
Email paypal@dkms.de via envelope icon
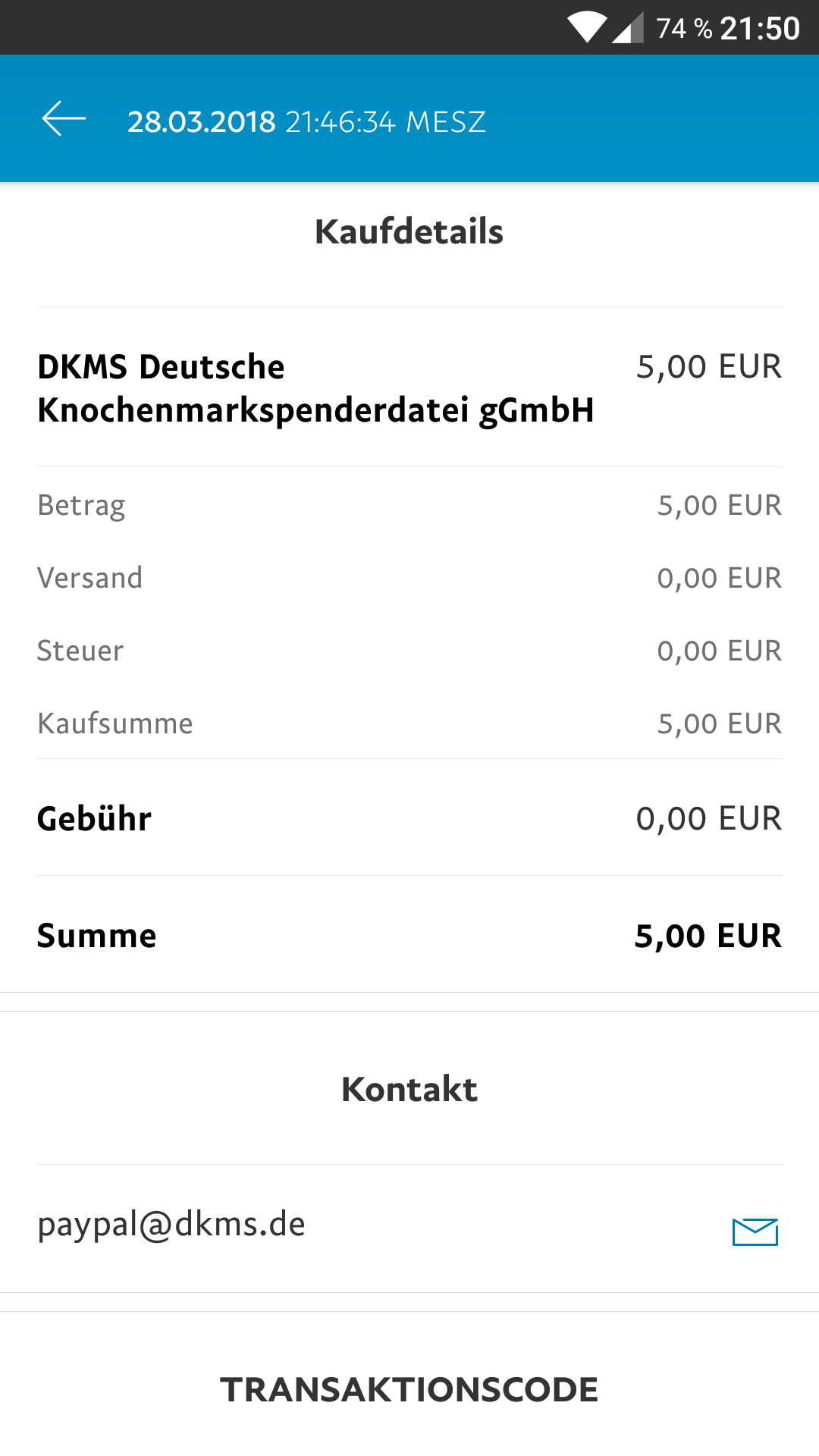tap(755, 1232)
